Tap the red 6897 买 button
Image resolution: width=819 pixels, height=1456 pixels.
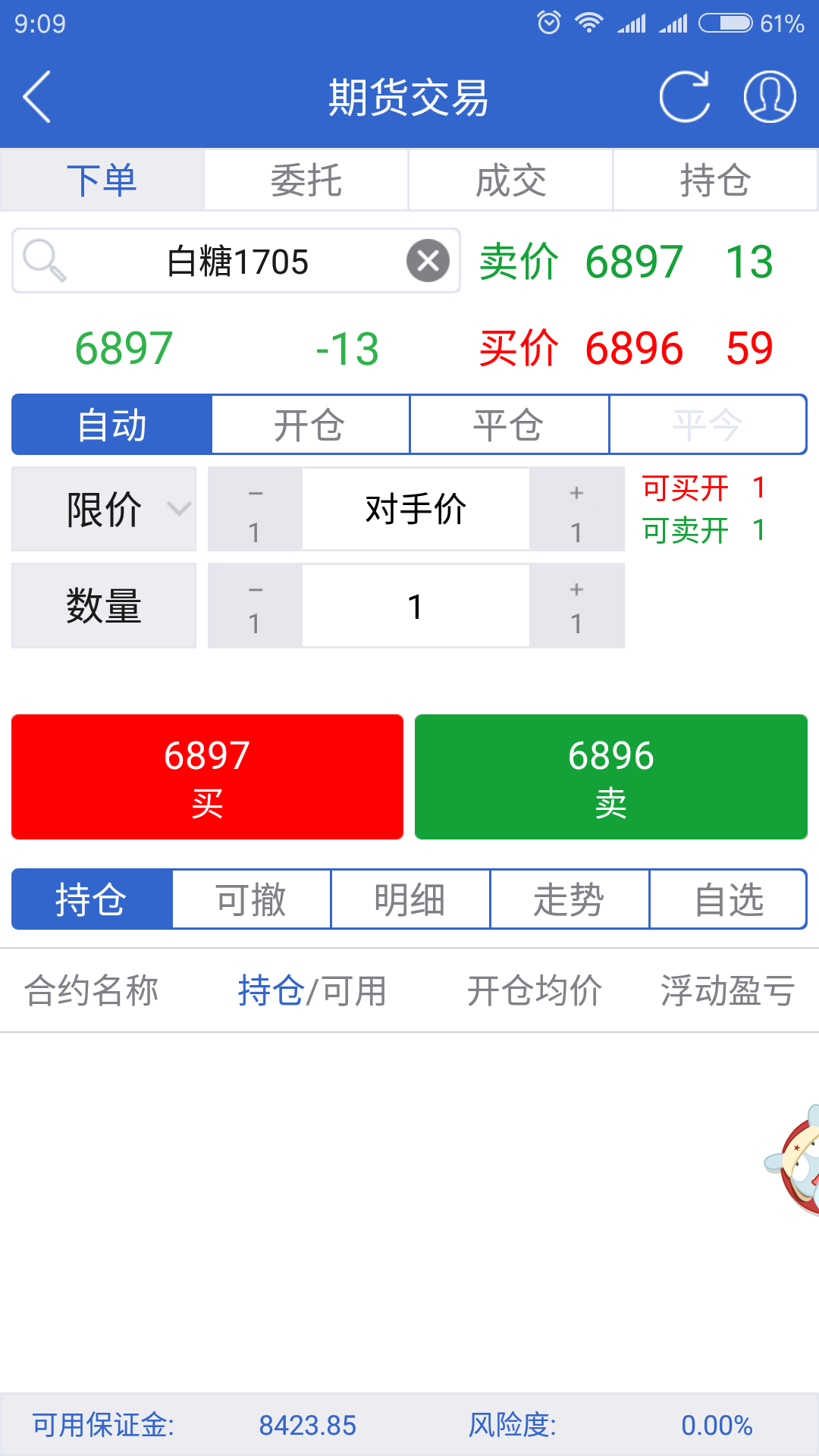[x=207, y=777]
